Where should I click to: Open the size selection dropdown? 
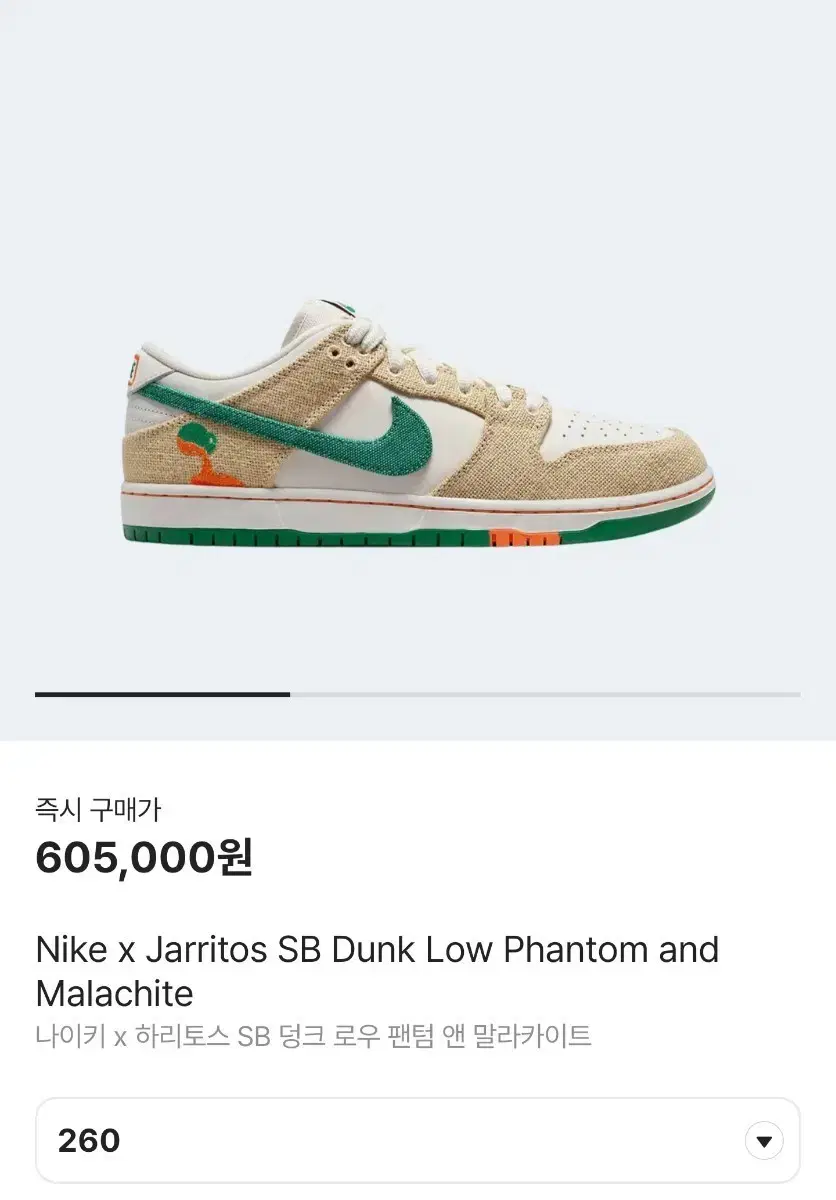[x=418, y=1139]
